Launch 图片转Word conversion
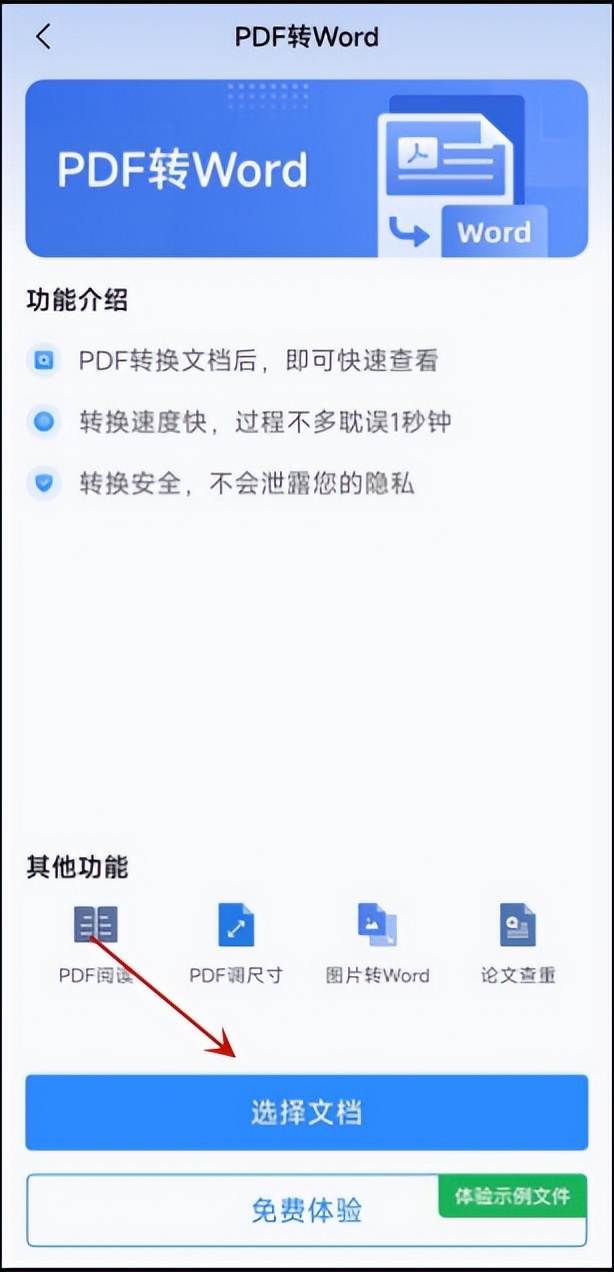614x1272 pixels. (377, 944)
